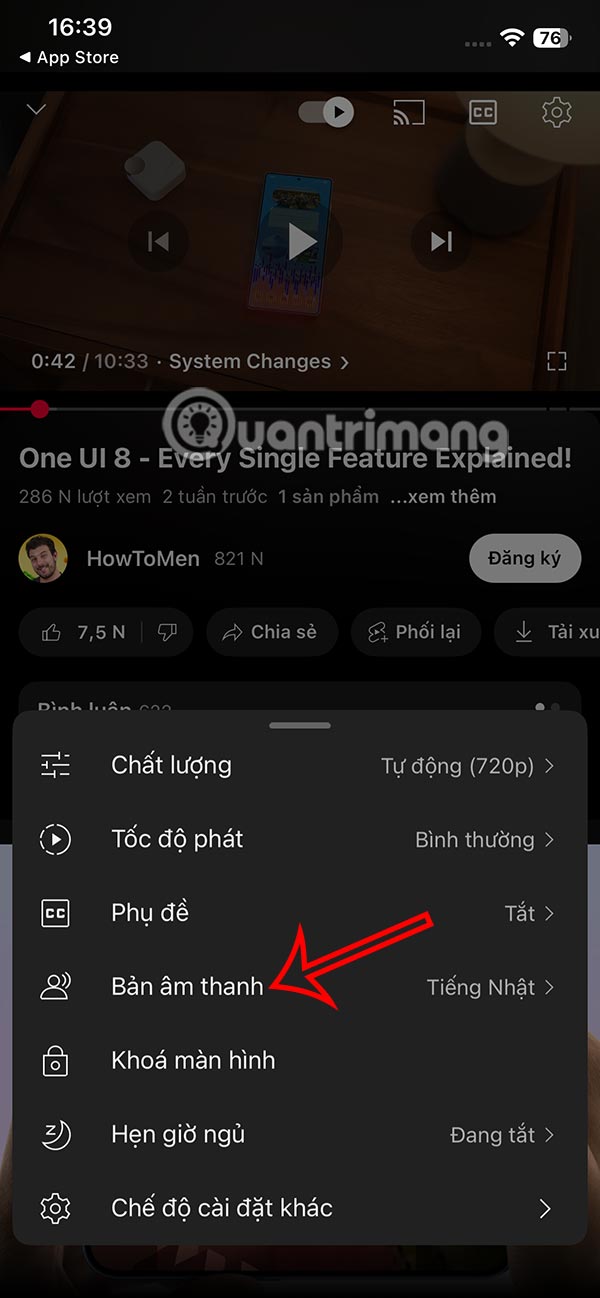Skip to the next video
Image resolution: width=600 pixels, height=1298 pixels.
coord(441,241)
